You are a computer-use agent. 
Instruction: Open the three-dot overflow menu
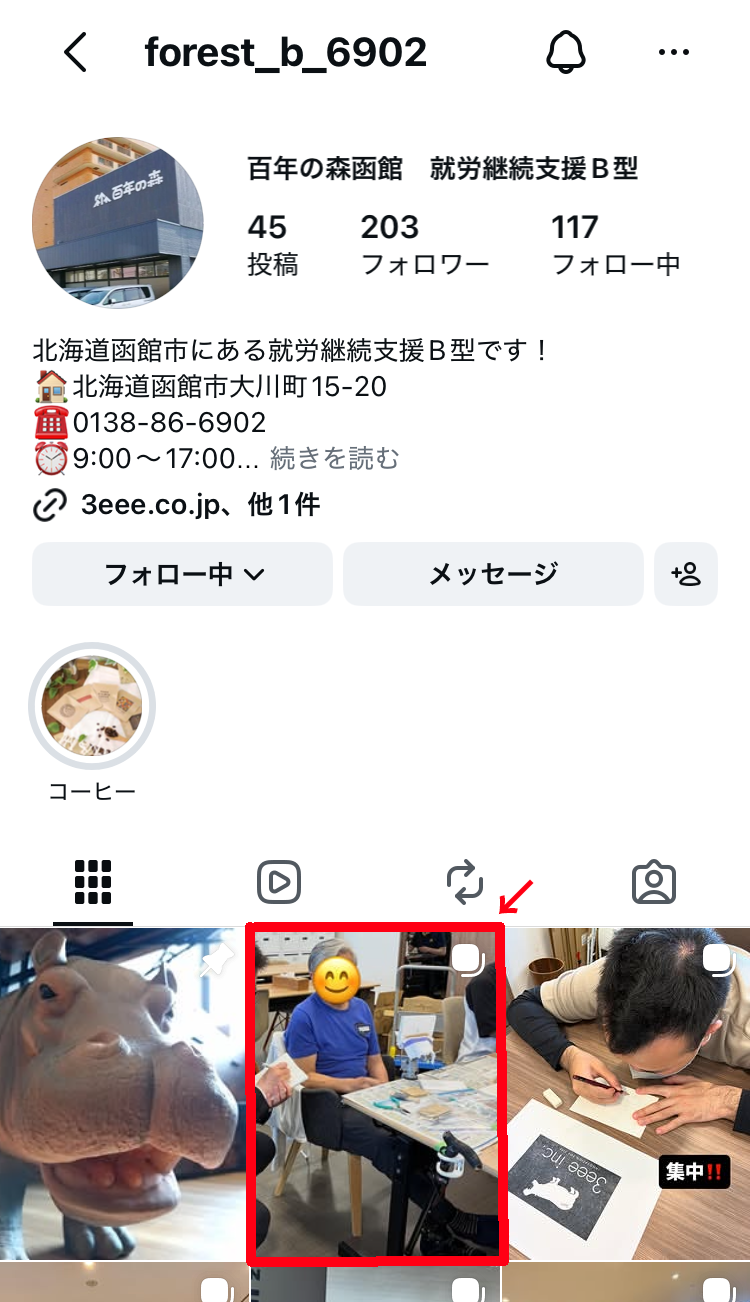click(674, 52)
